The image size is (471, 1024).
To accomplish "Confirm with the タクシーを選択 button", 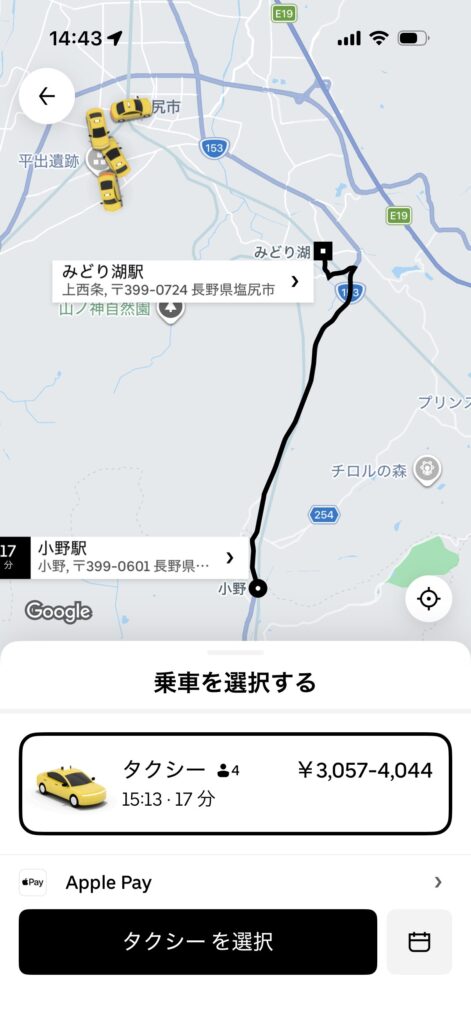I will pyautogui.click(x=198, y=942).
